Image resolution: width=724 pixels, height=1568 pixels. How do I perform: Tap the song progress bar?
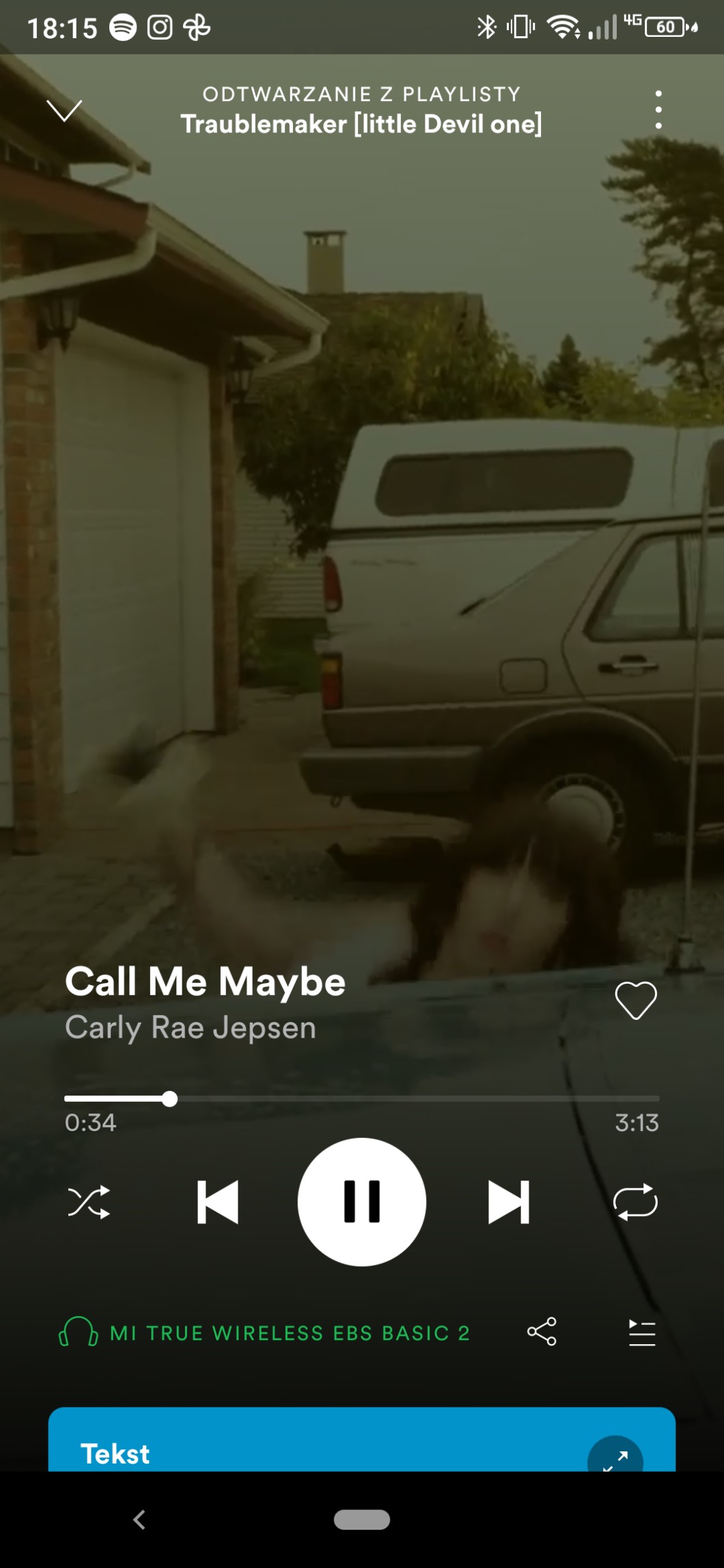[x=362, y=1098]
